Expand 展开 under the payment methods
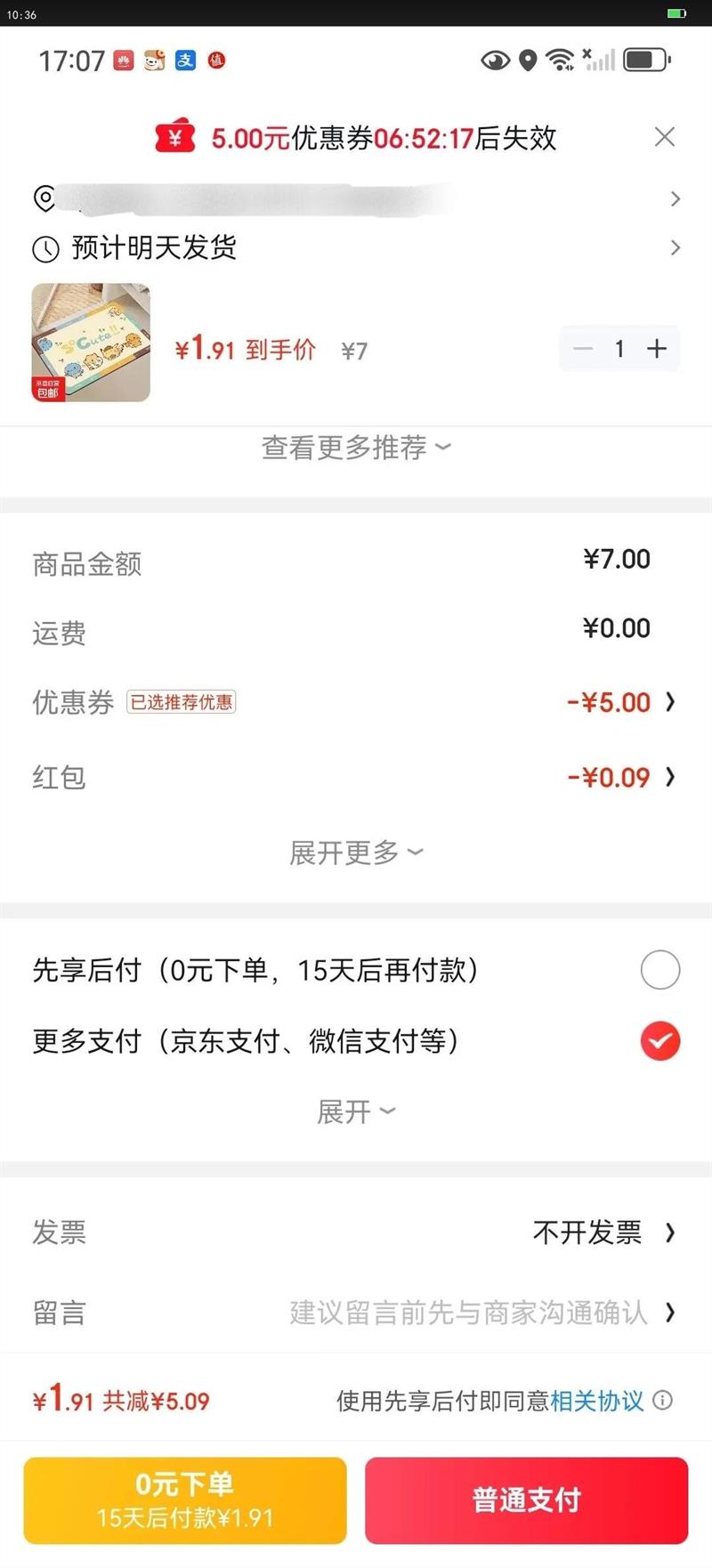Screen dimensions: 712x1568 (x=356, y=1111)
